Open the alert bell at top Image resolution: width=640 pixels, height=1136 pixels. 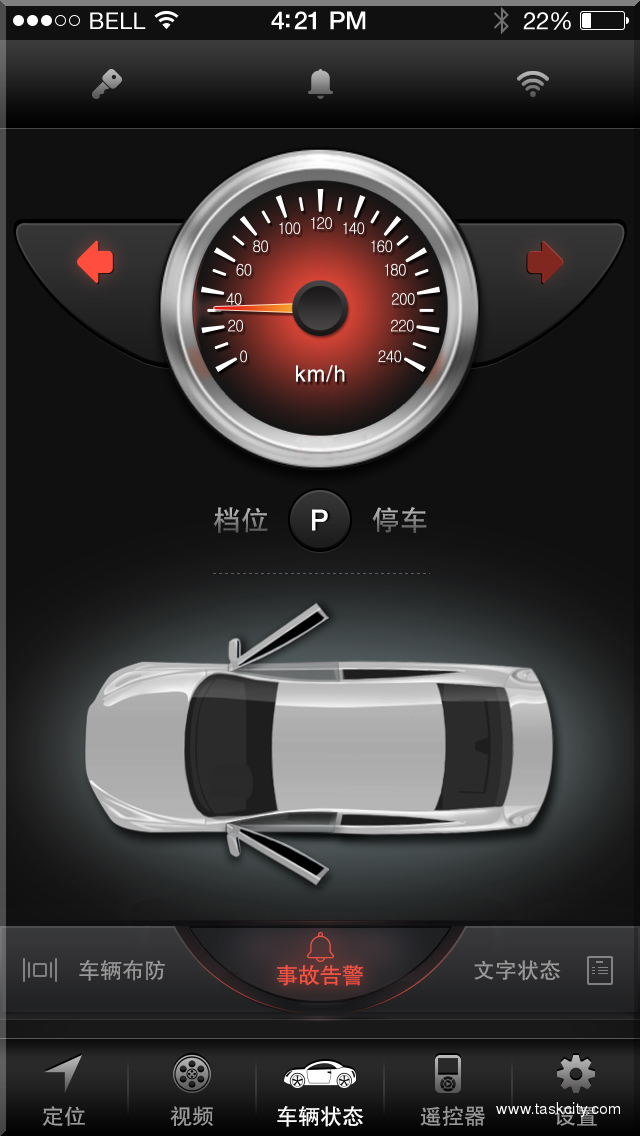[x=320, y=85]
